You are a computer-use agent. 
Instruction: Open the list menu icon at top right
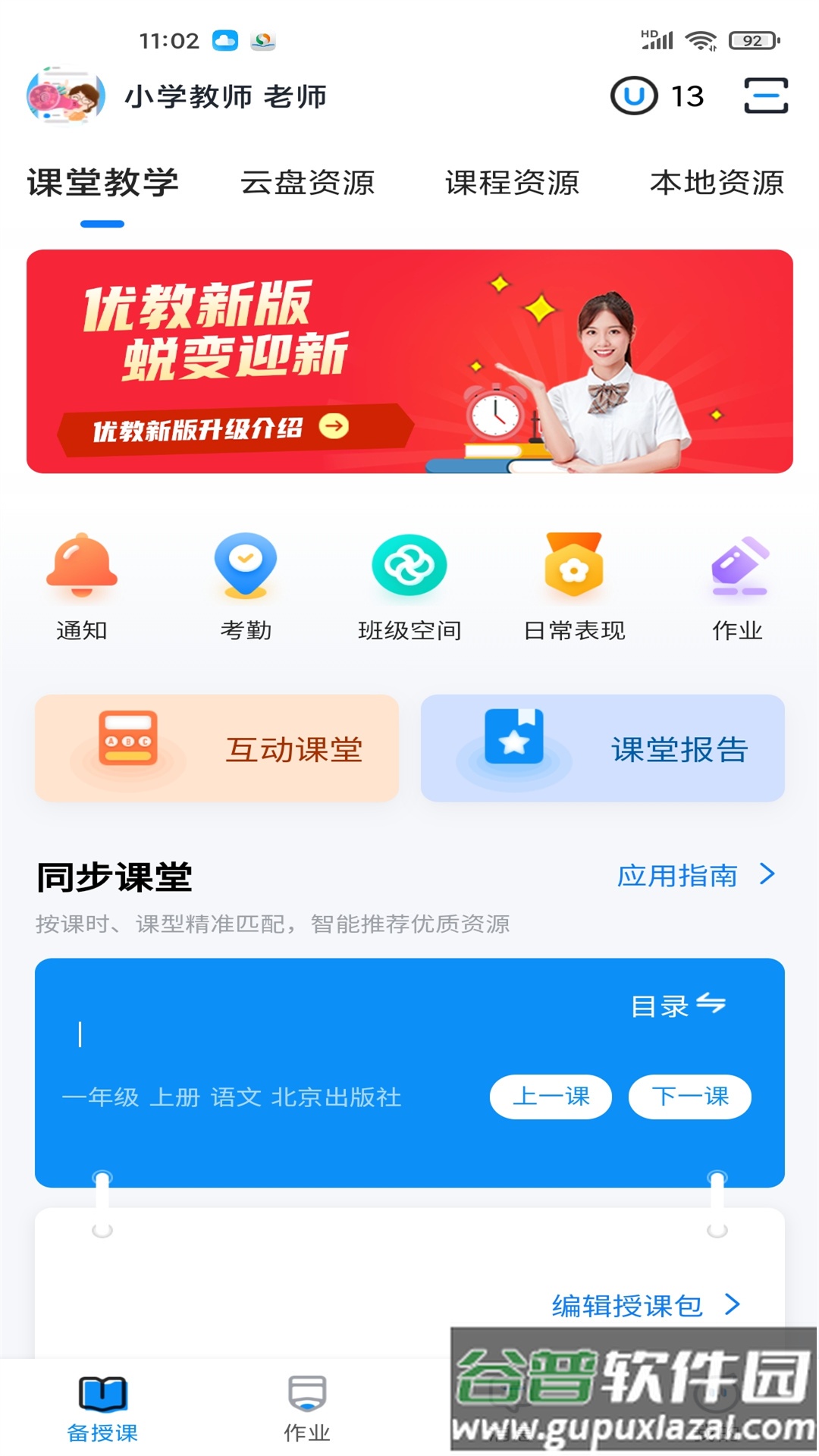[766, 96]
